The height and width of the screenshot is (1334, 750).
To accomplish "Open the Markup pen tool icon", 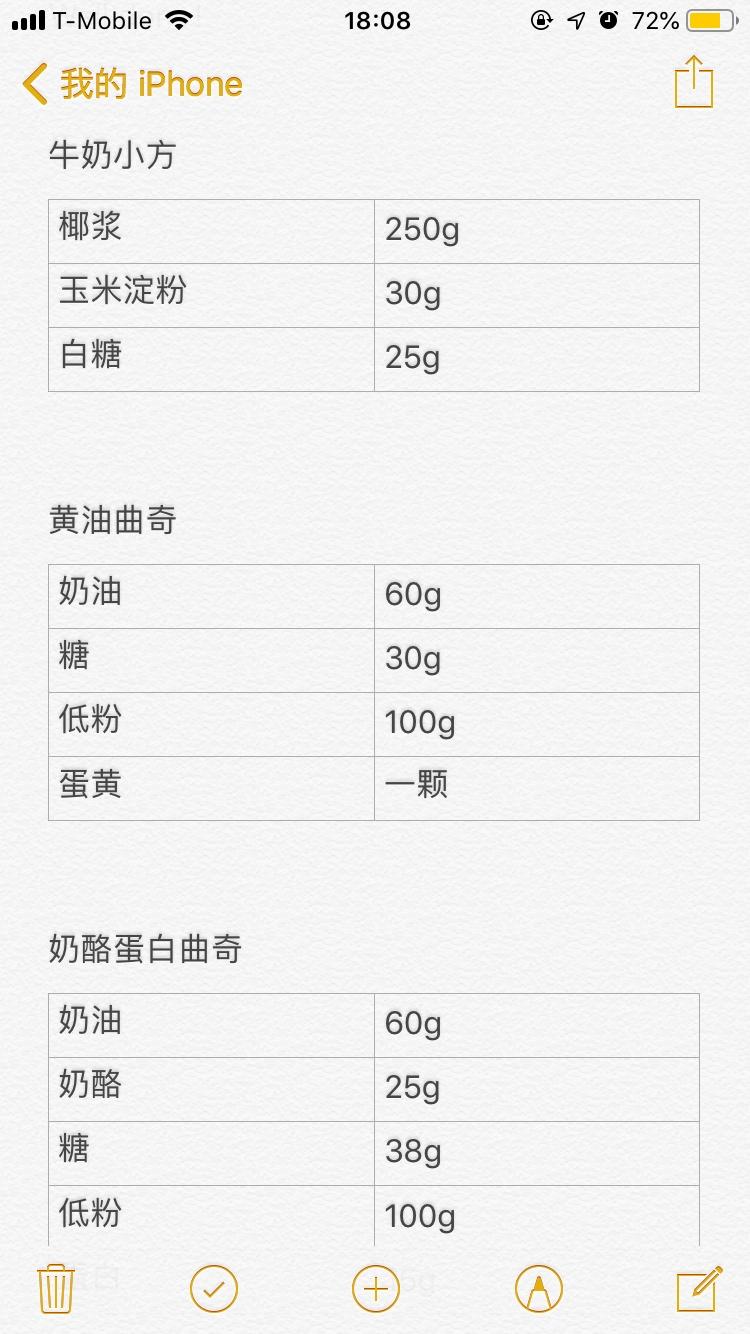I will click(539, 1290).
